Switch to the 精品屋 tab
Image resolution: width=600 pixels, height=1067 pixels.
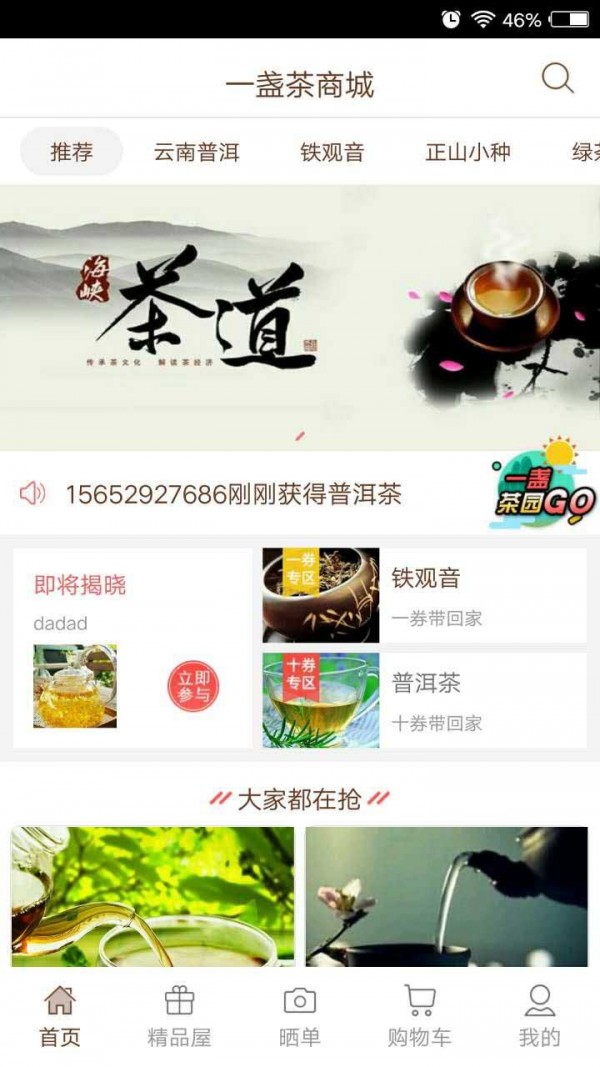coord(179,1015)
